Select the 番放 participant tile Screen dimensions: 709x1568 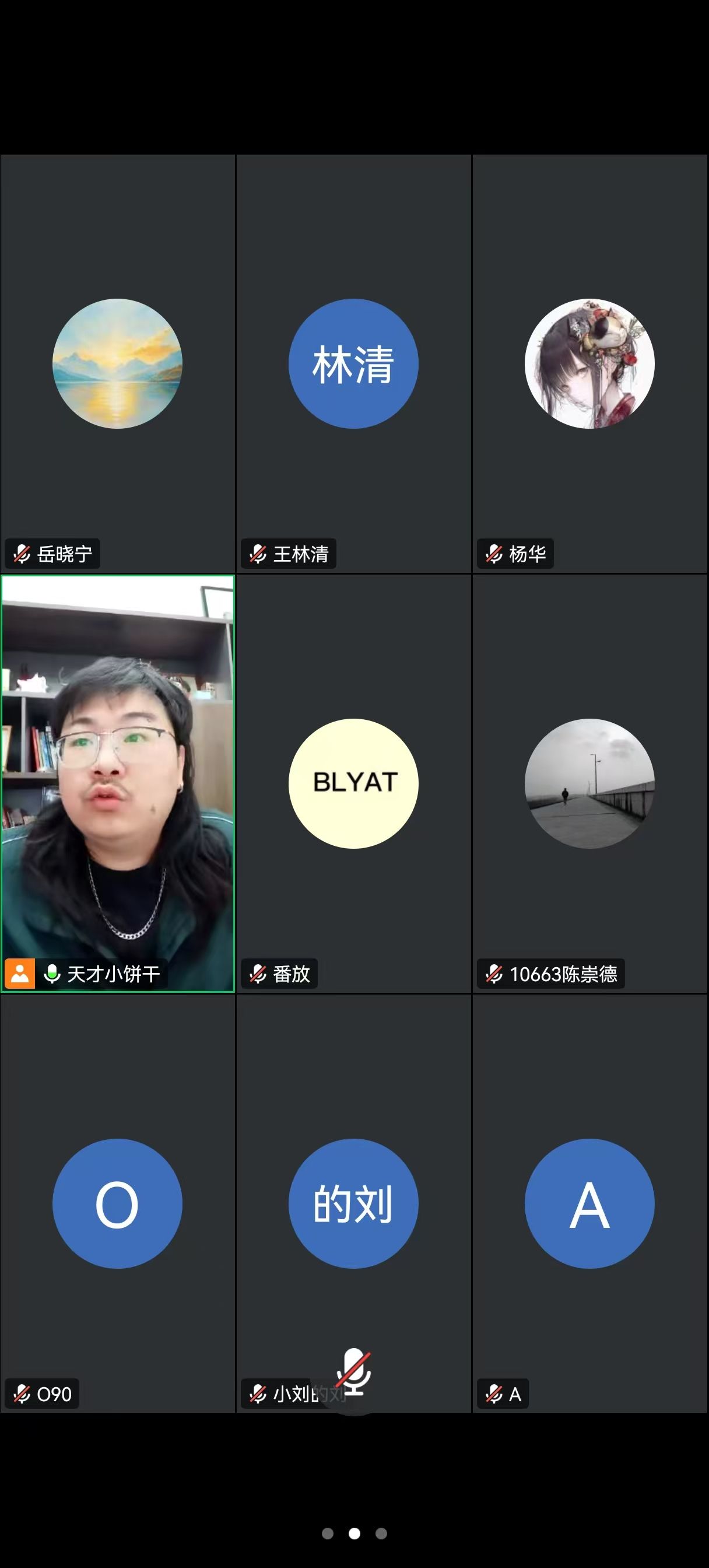pos(353,783)
